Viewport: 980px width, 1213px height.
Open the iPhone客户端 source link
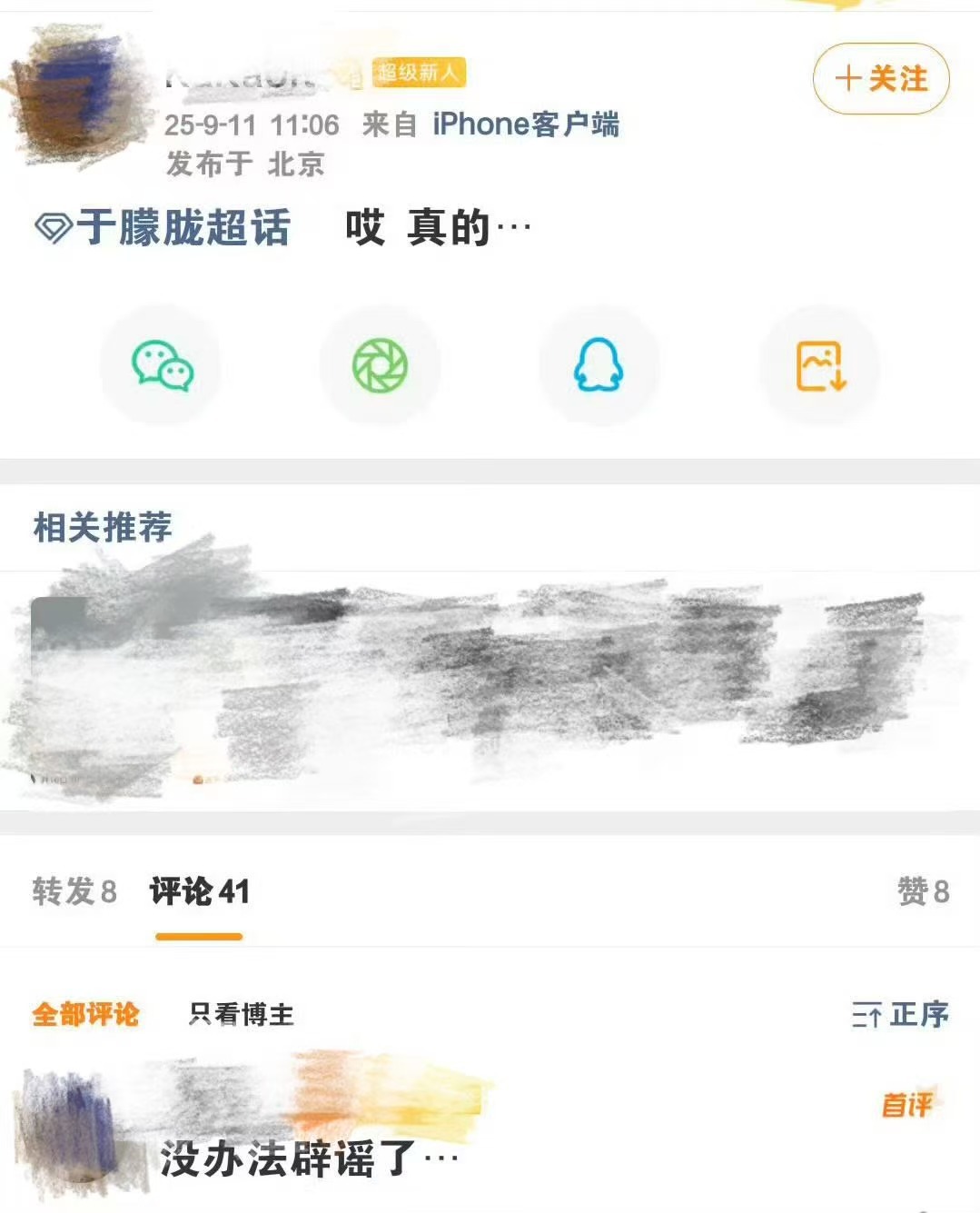tap(525, 124)
